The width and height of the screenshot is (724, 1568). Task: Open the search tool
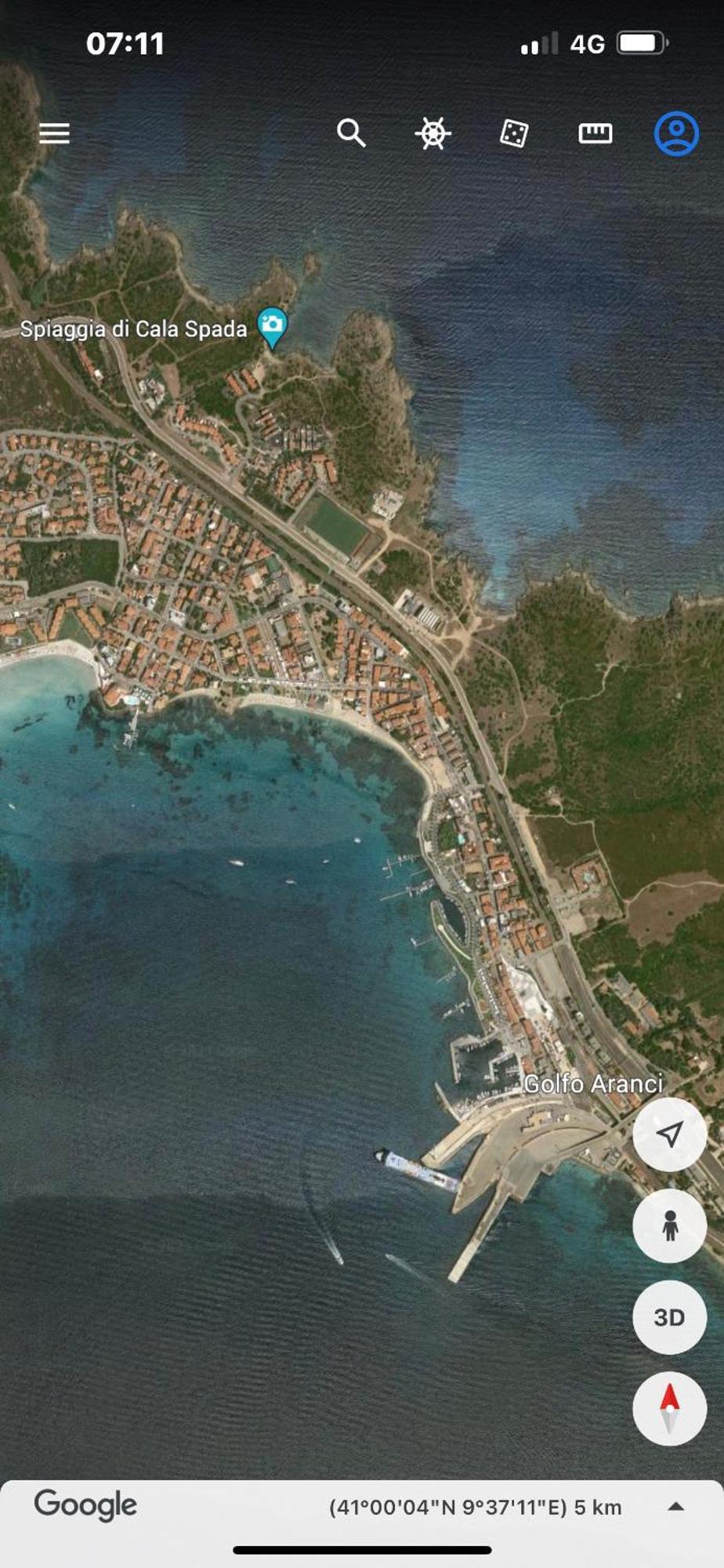coord(351,133)
